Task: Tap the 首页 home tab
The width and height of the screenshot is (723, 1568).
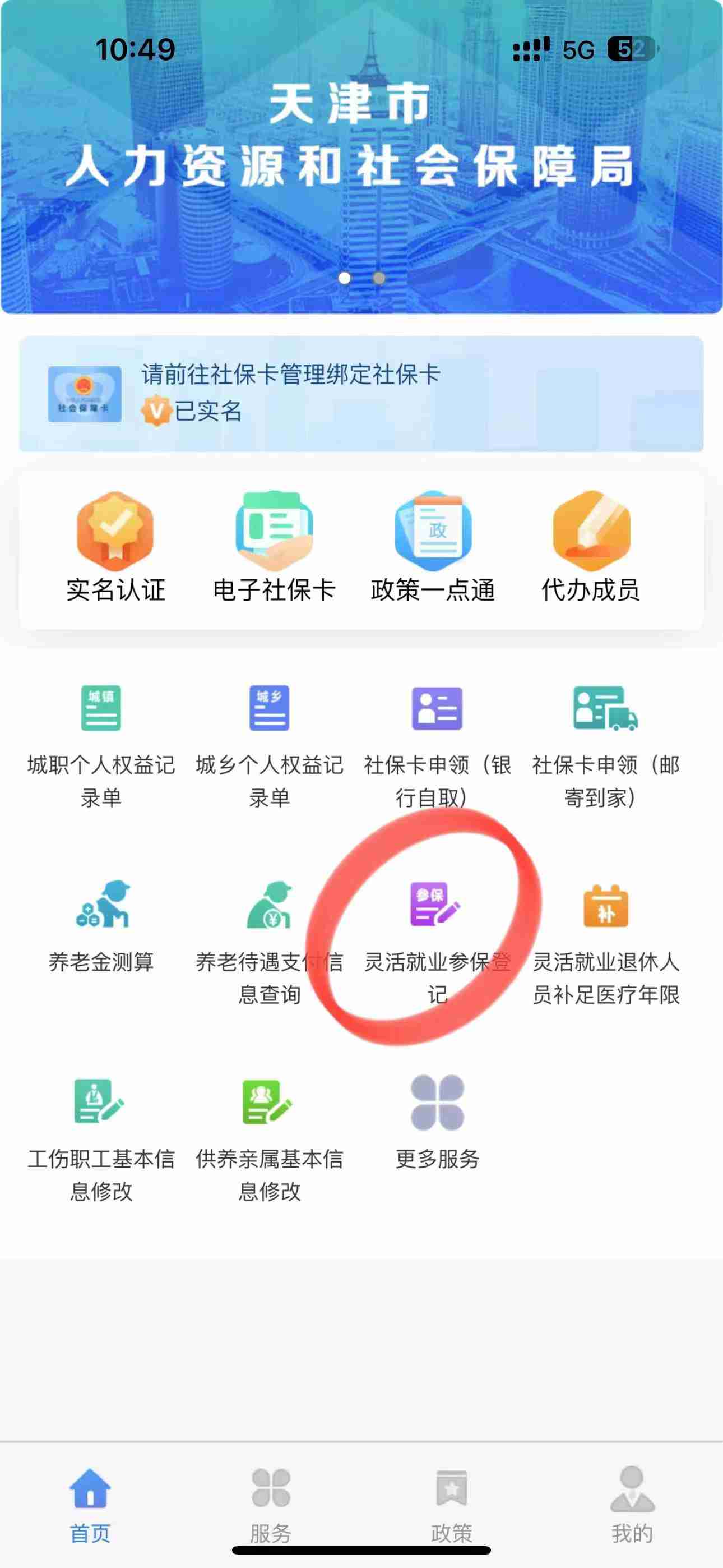Action: (90, 1504)
